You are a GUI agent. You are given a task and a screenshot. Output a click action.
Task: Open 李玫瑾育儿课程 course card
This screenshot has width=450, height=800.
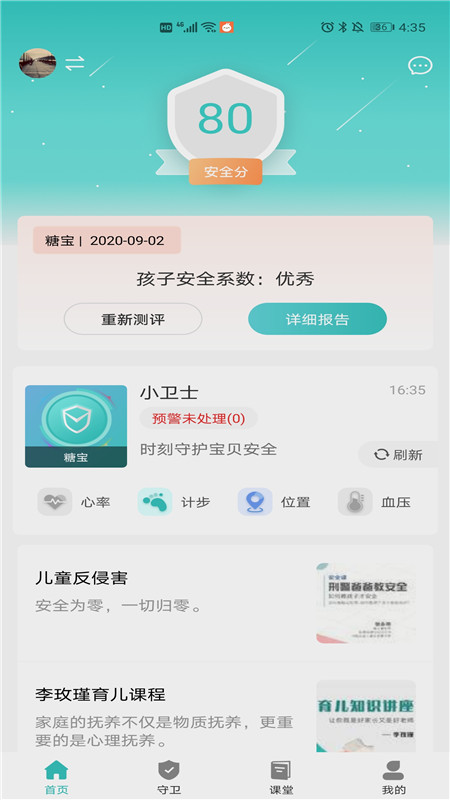click(x=225, y=707)
